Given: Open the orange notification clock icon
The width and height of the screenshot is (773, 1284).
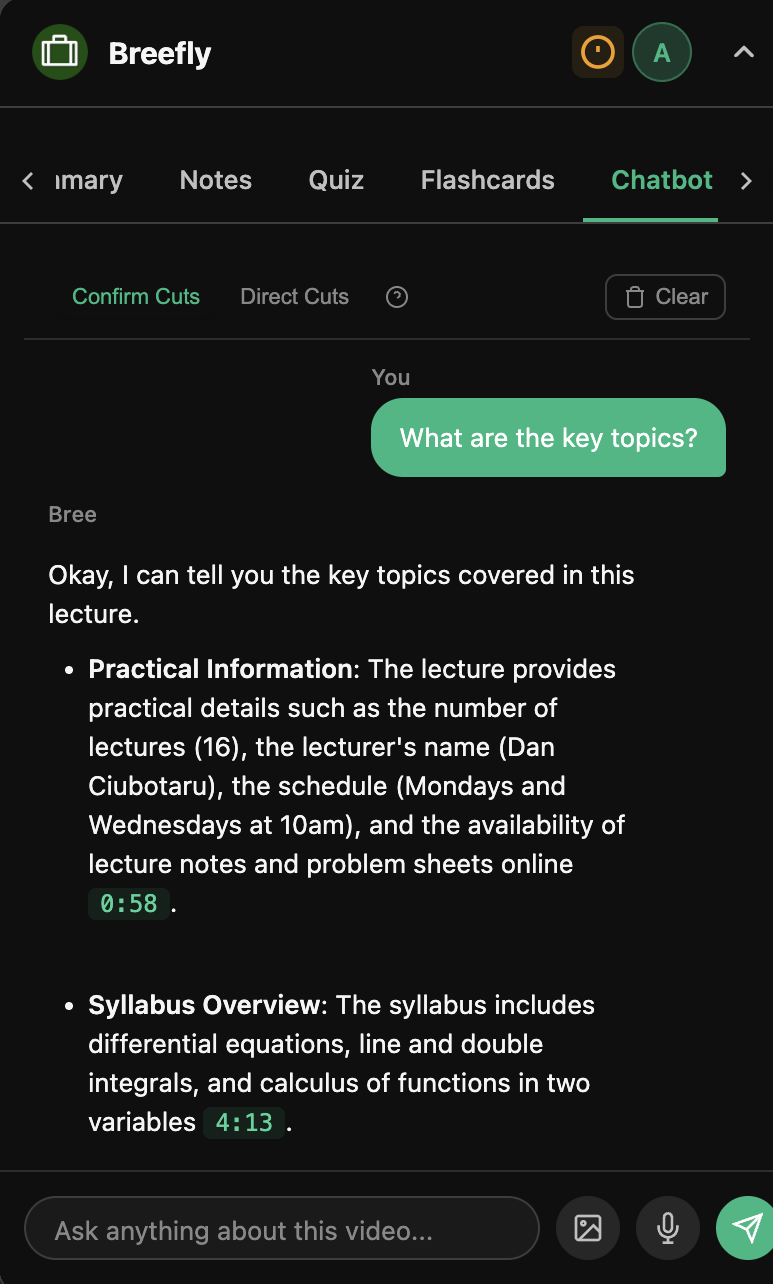Looking at the screenshot, I should coord(597,51).
